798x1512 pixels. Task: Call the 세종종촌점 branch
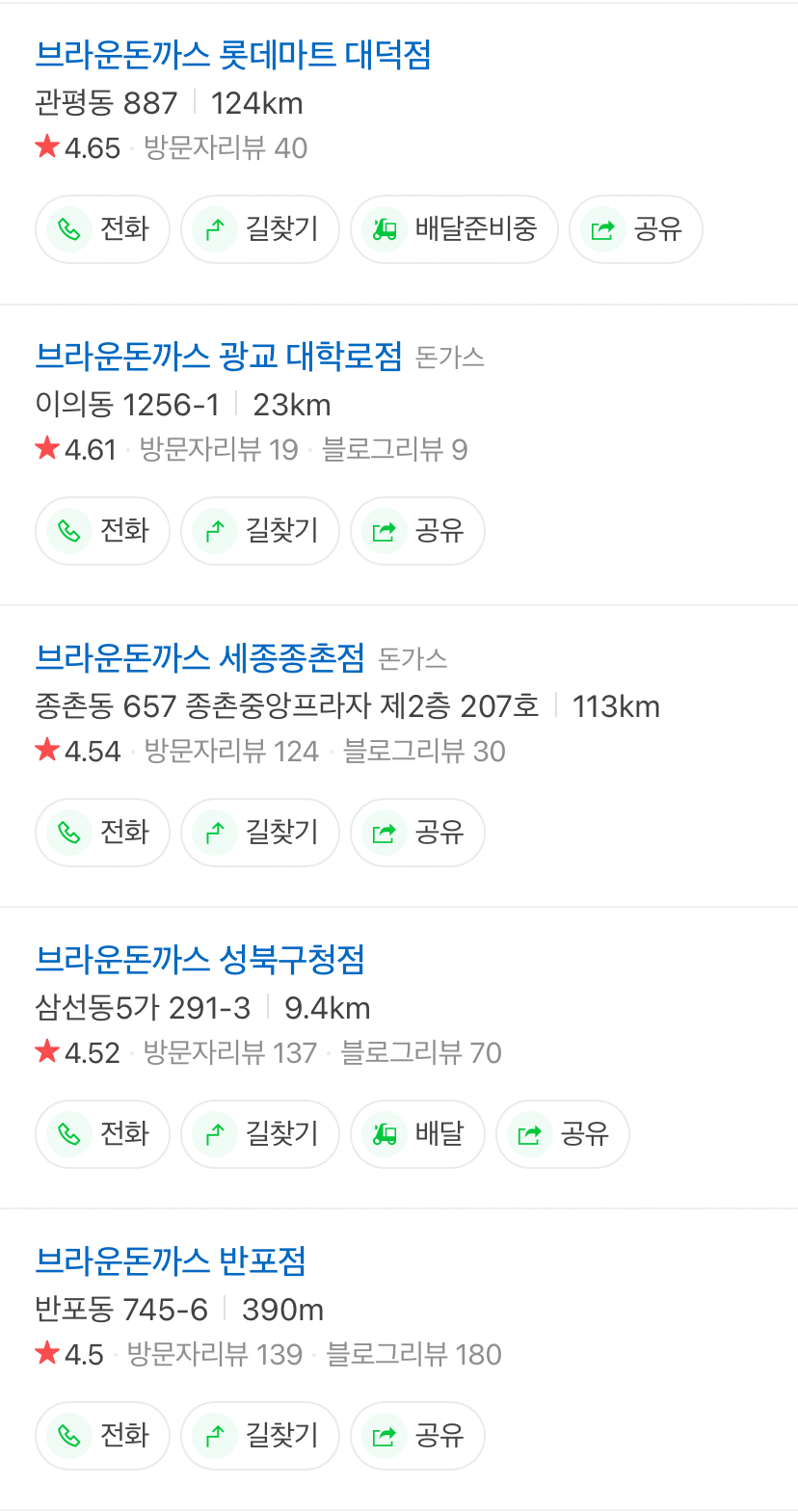point(102,833)
